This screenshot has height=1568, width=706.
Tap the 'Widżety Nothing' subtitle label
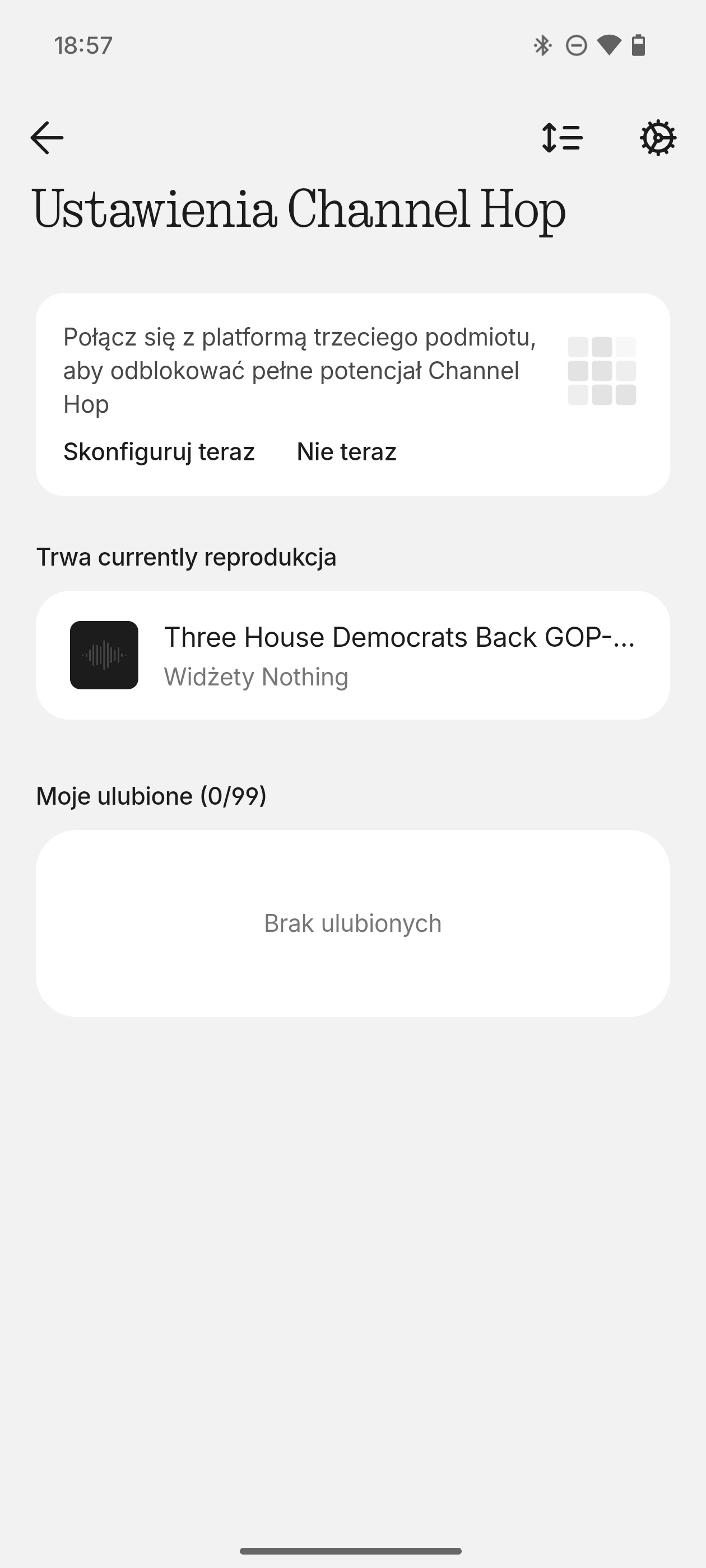tap(257, 676)
